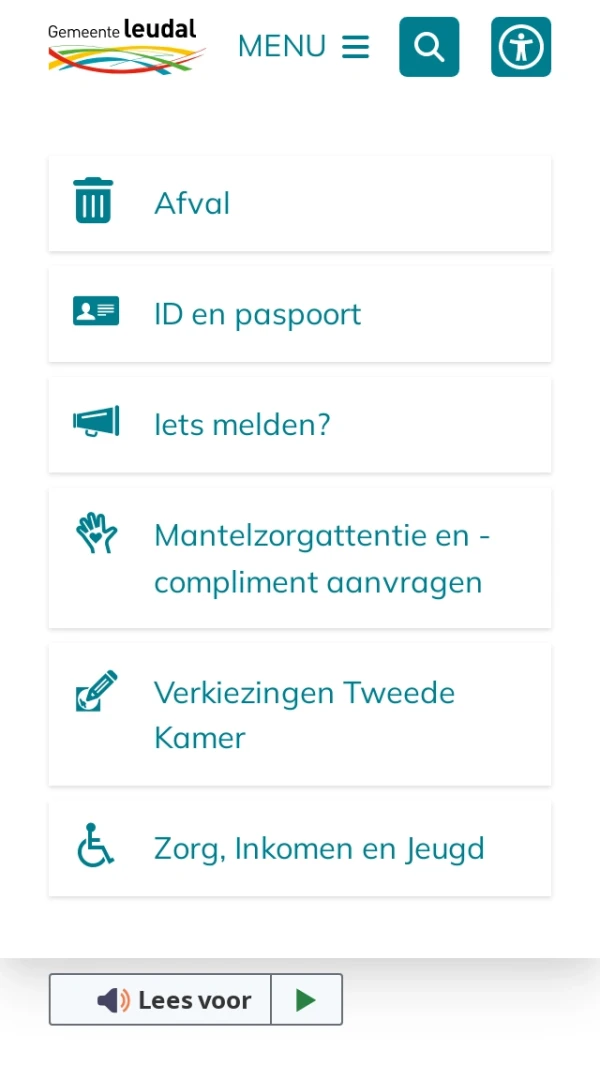Image resolution: width=600 pixels, height=1065 pixels.
Task: Select ID en paspoort
Action: (299, 314)
